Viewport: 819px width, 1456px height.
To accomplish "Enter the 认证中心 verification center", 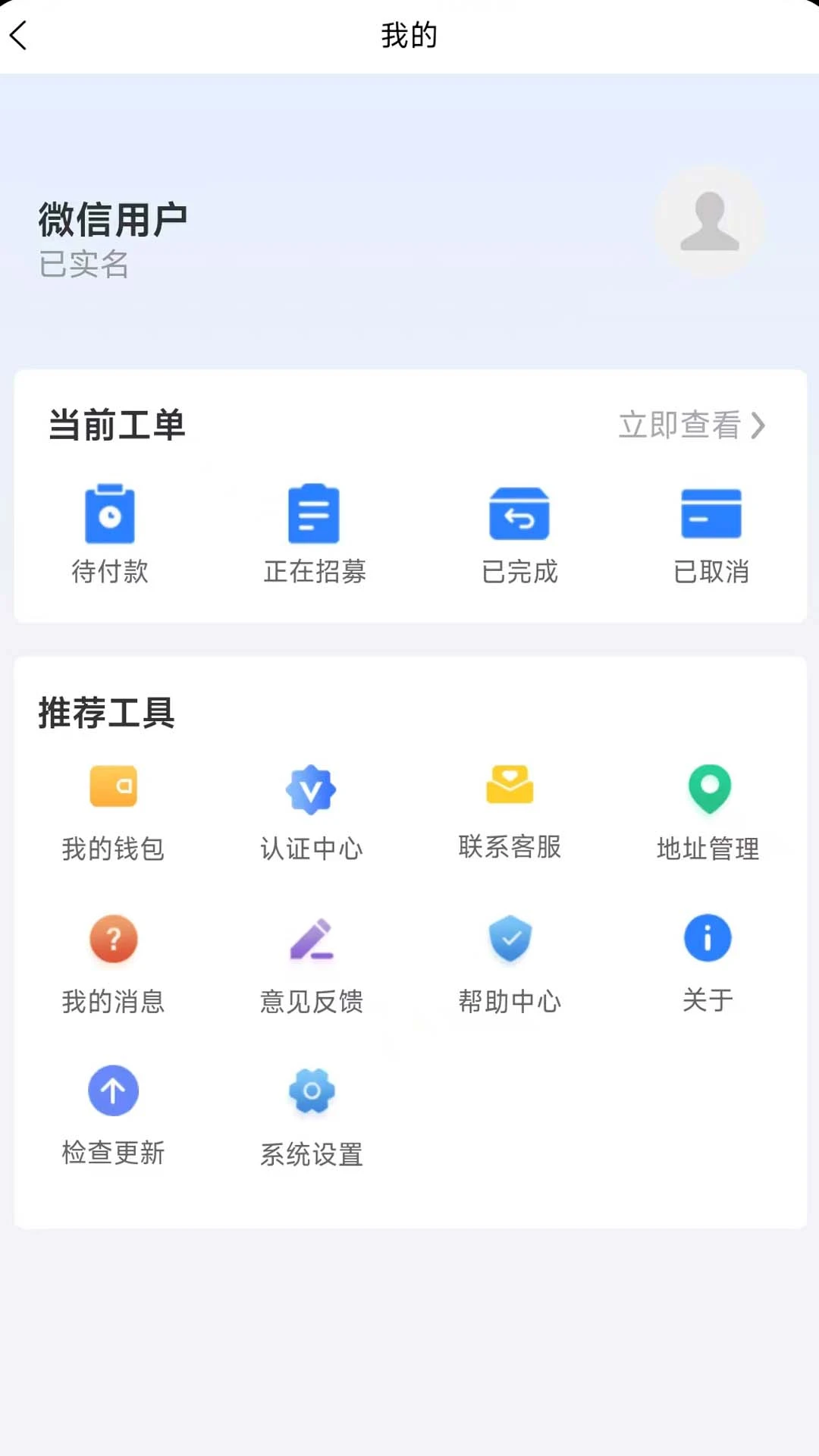I will 311,811.
